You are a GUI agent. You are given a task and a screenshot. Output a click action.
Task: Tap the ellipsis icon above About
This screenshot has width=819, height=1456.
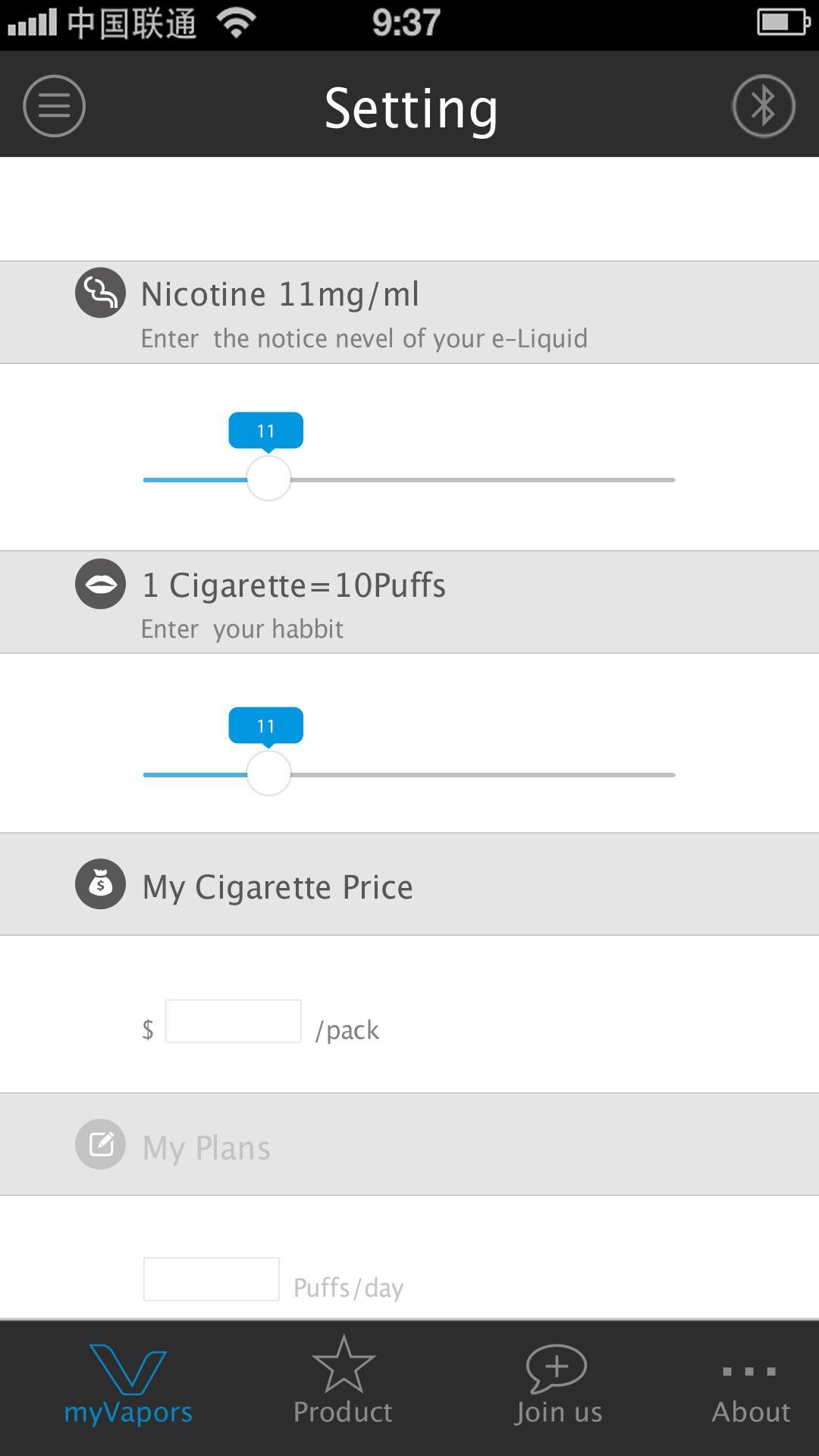click(x=750, y=1369)
